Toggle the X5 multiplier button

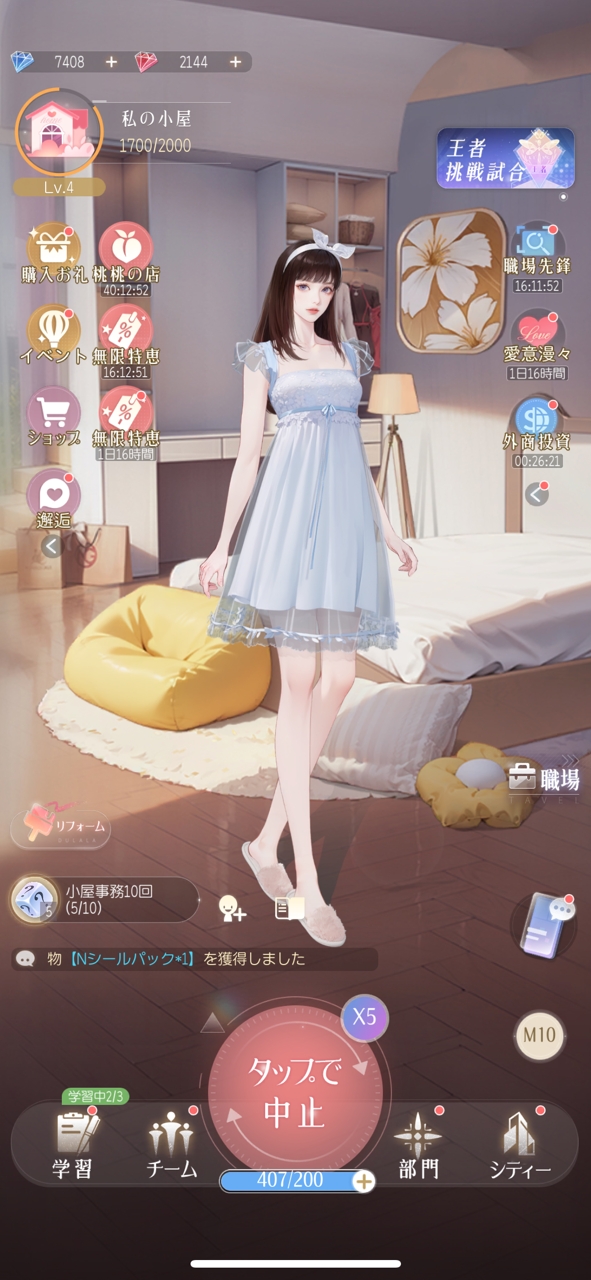pyautogui.click(x=365, y=1018)
